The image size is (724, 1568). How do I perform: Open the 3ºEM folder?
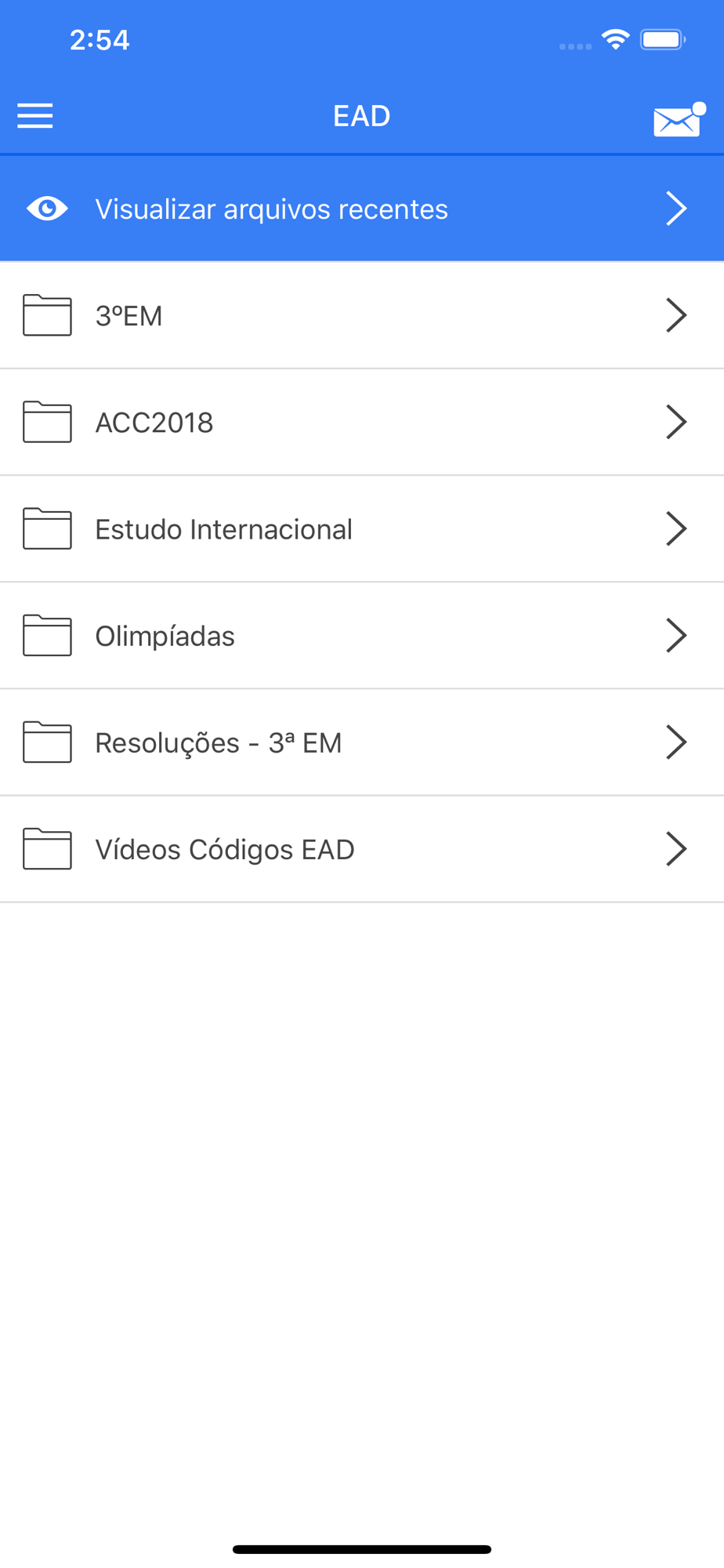tap(362, 316)
